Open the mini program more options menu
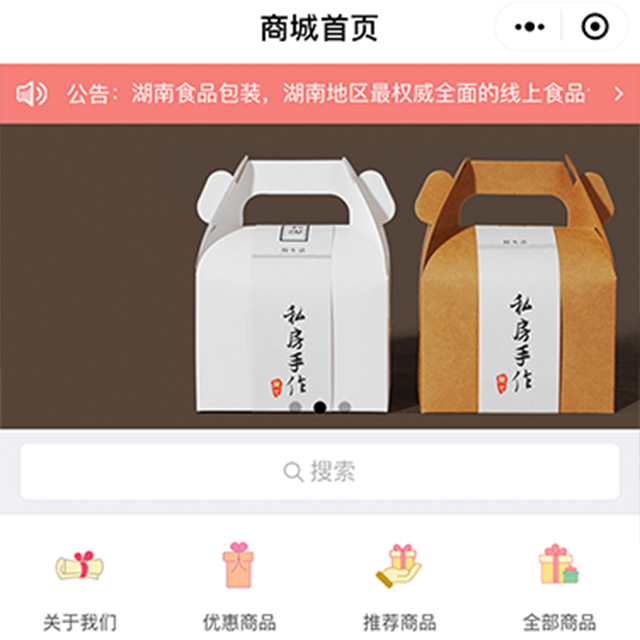The width and height of the screenshot is (640, 640). pos(529,28)
